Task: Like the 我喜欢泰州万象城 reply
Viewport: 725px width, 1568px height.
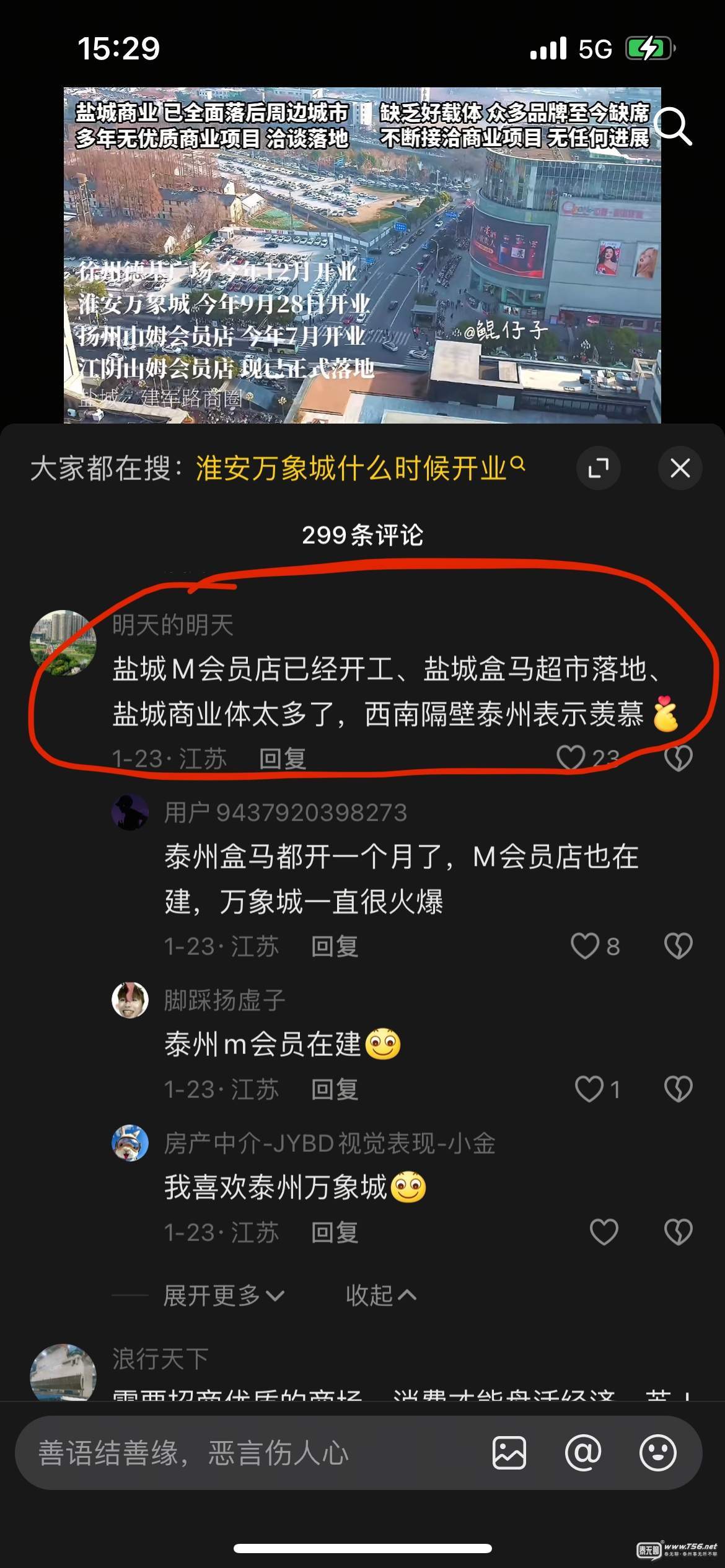Action: [x=604, y=1232]
